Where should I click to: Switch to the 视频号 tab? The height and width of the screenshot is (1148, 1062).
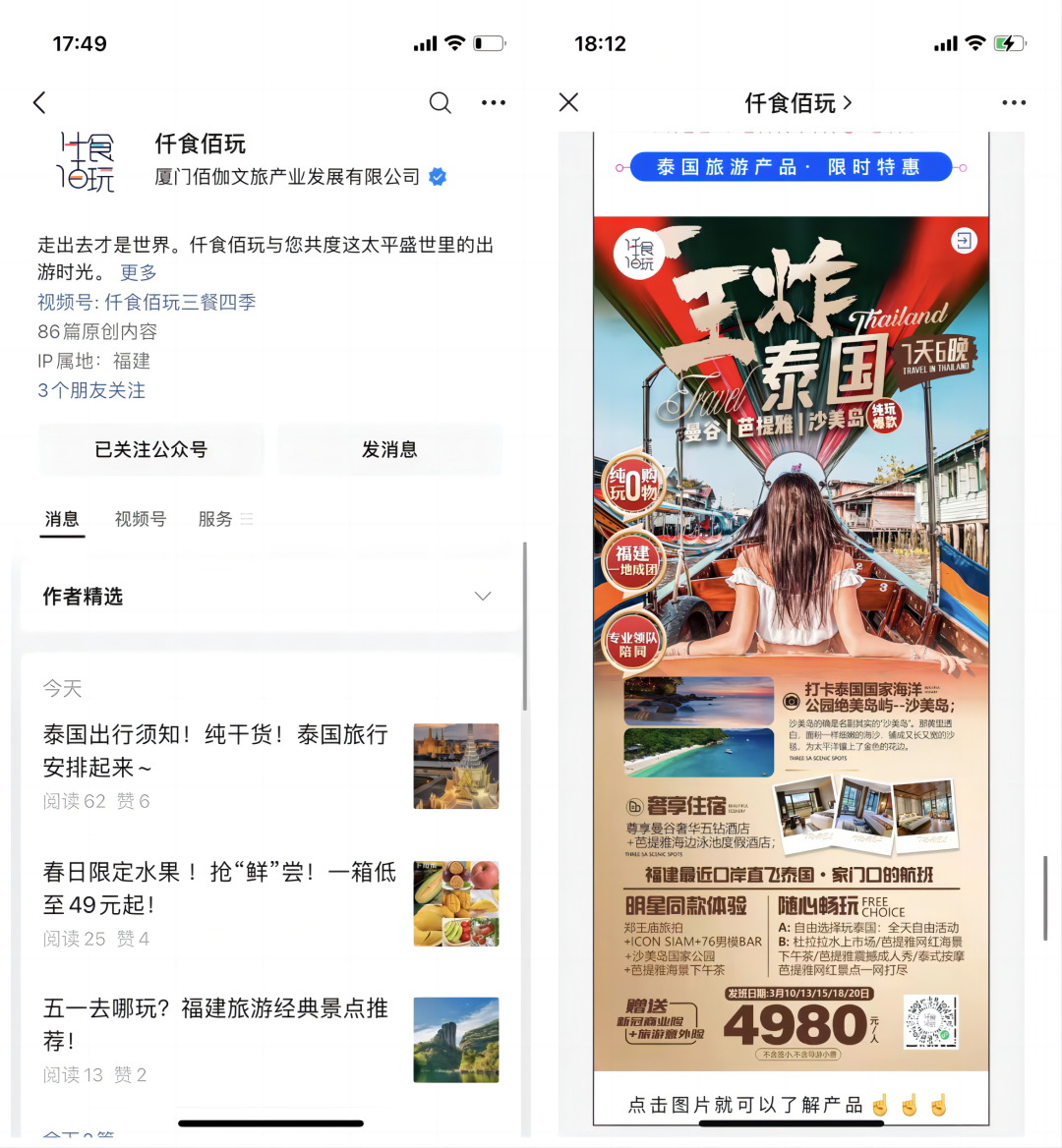pyautogui.click(x=141, y=519)
